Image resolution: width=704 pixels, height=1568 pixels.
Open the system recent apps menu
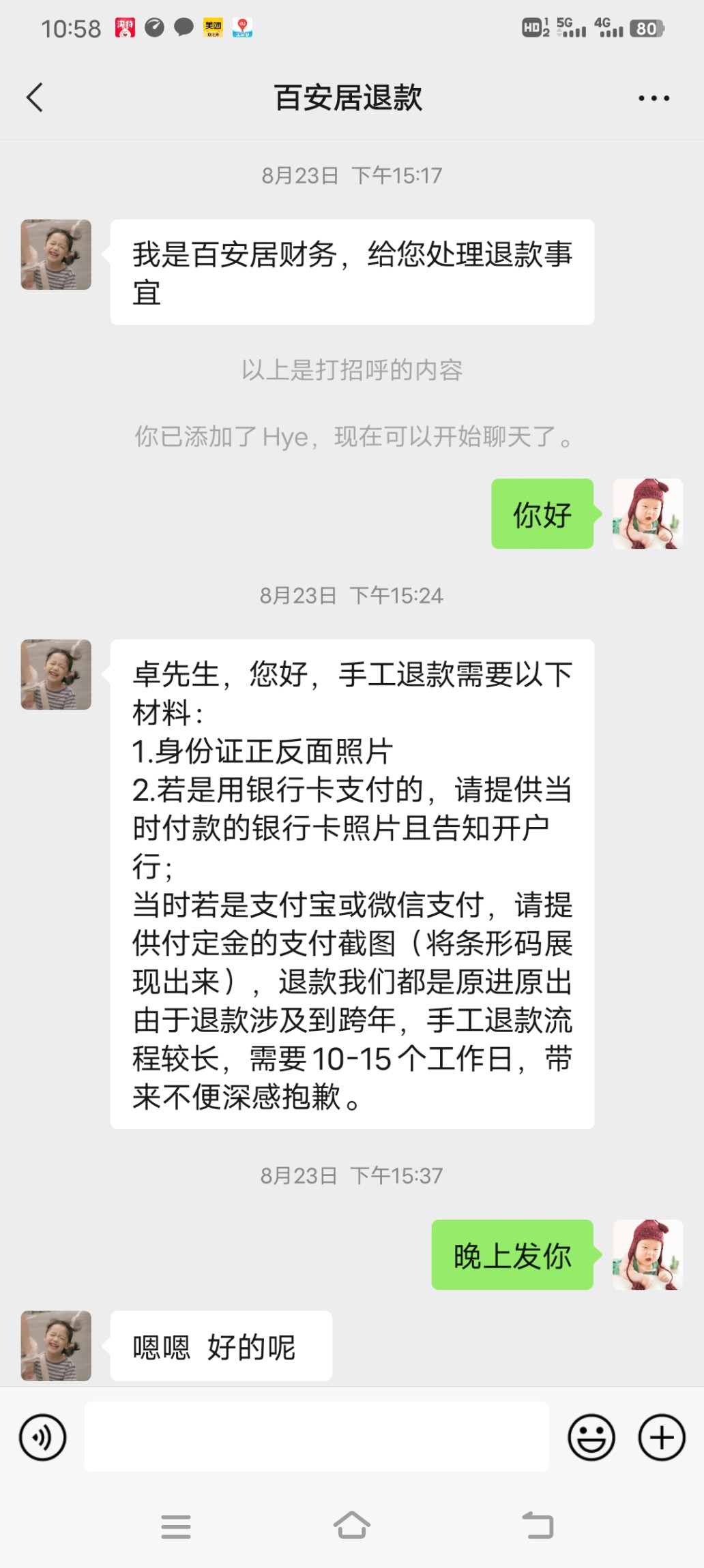176,1526
